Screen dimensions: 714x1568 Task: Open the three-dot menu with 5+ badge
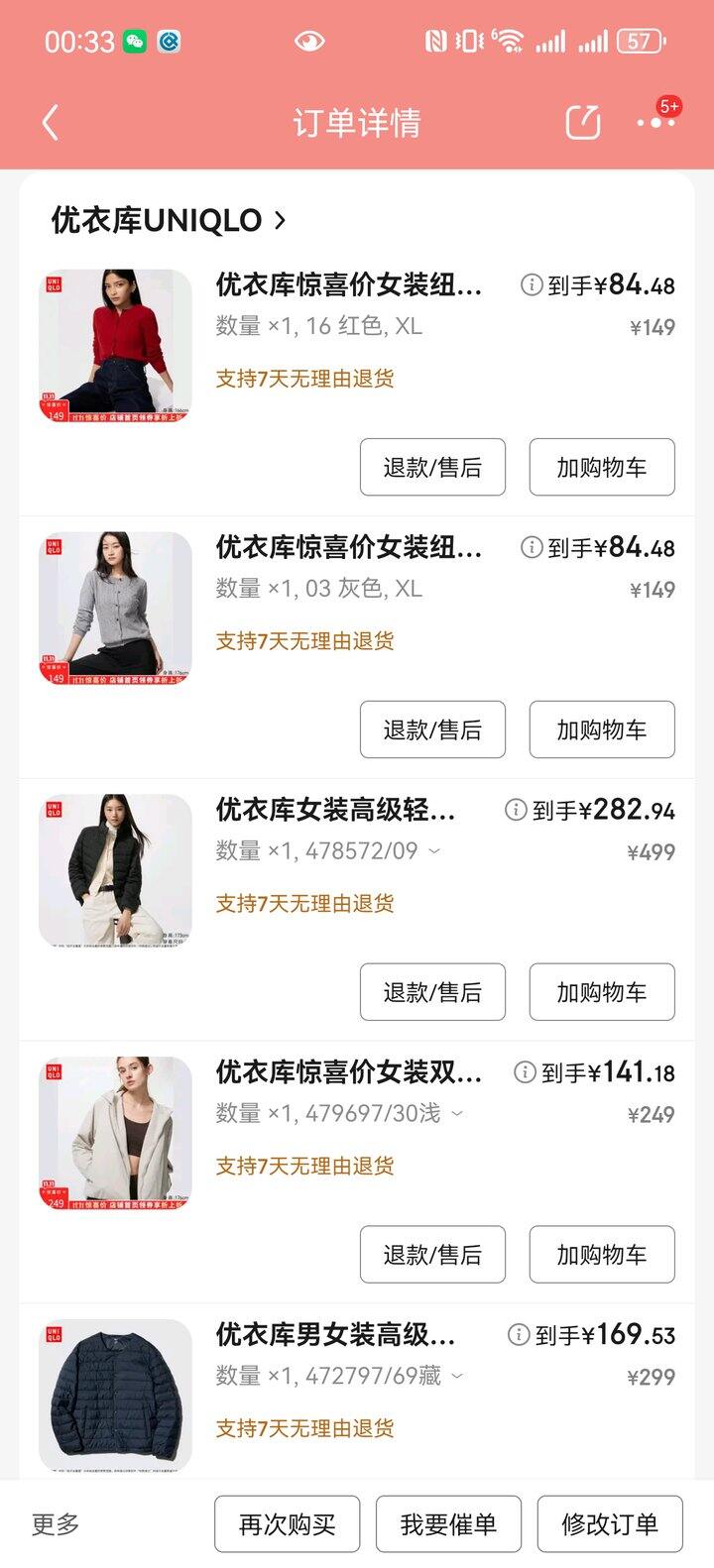[652, 122]
